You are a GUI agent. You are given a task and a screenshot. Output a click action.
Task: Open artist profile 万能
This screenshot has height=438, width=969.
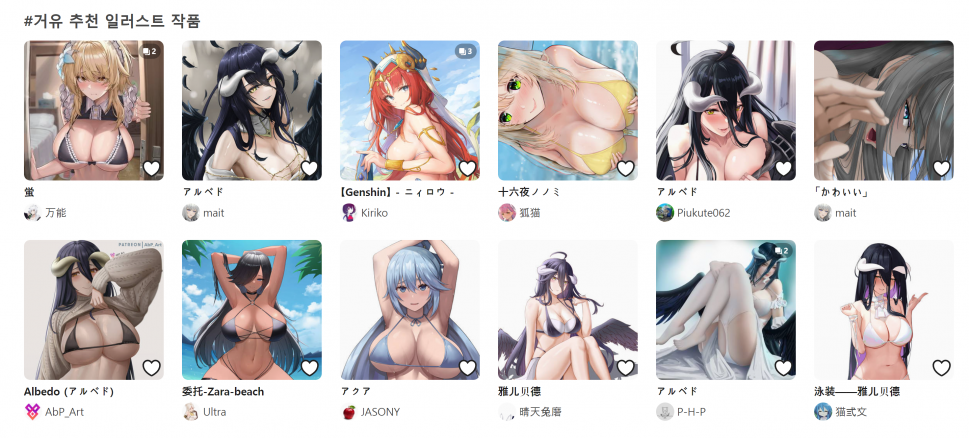pyautogui.click(x=53, y=212)
